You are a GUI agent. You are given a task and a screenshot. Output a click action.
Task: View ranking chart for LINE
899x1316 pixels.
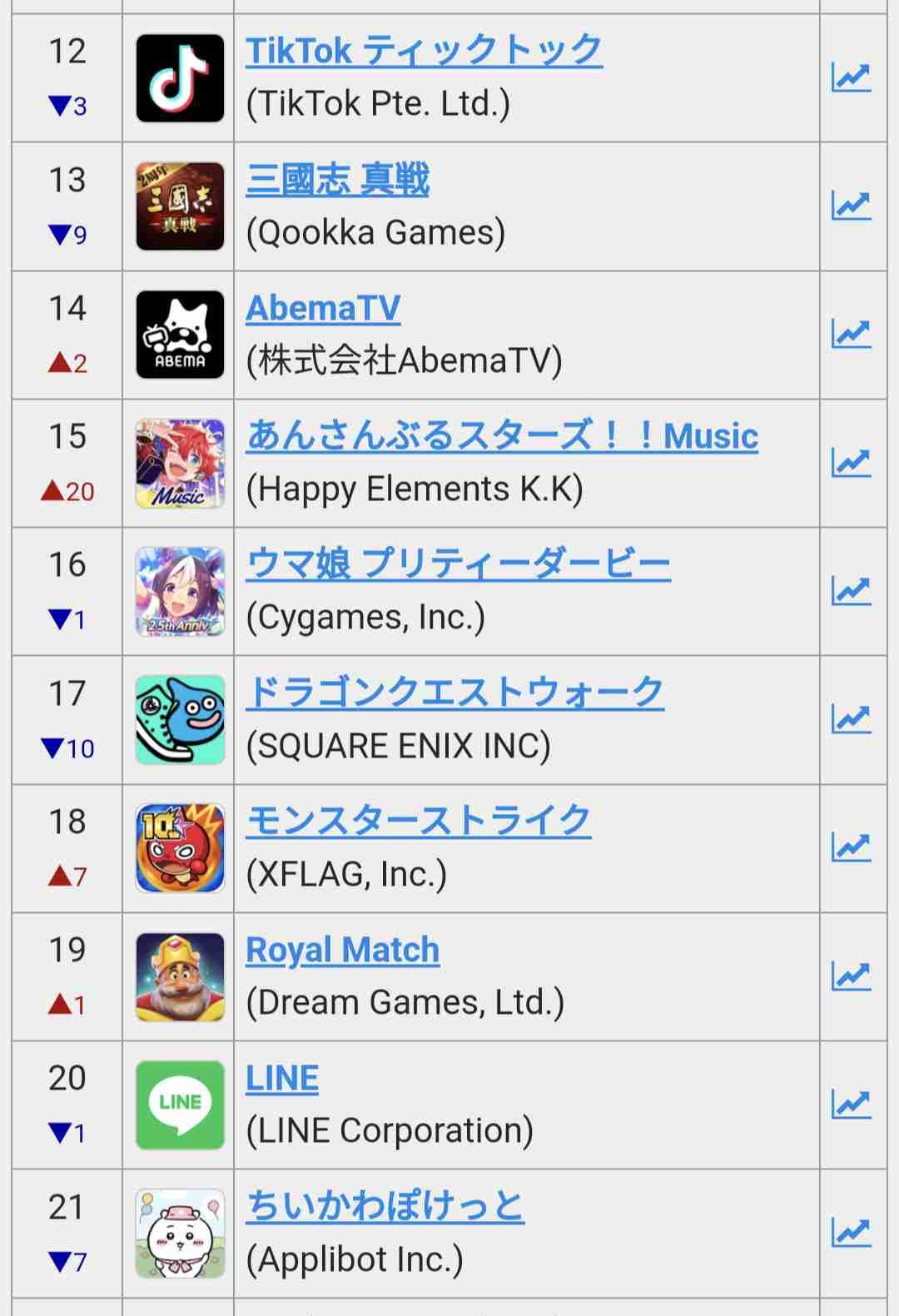click(x=851, y=1105)
